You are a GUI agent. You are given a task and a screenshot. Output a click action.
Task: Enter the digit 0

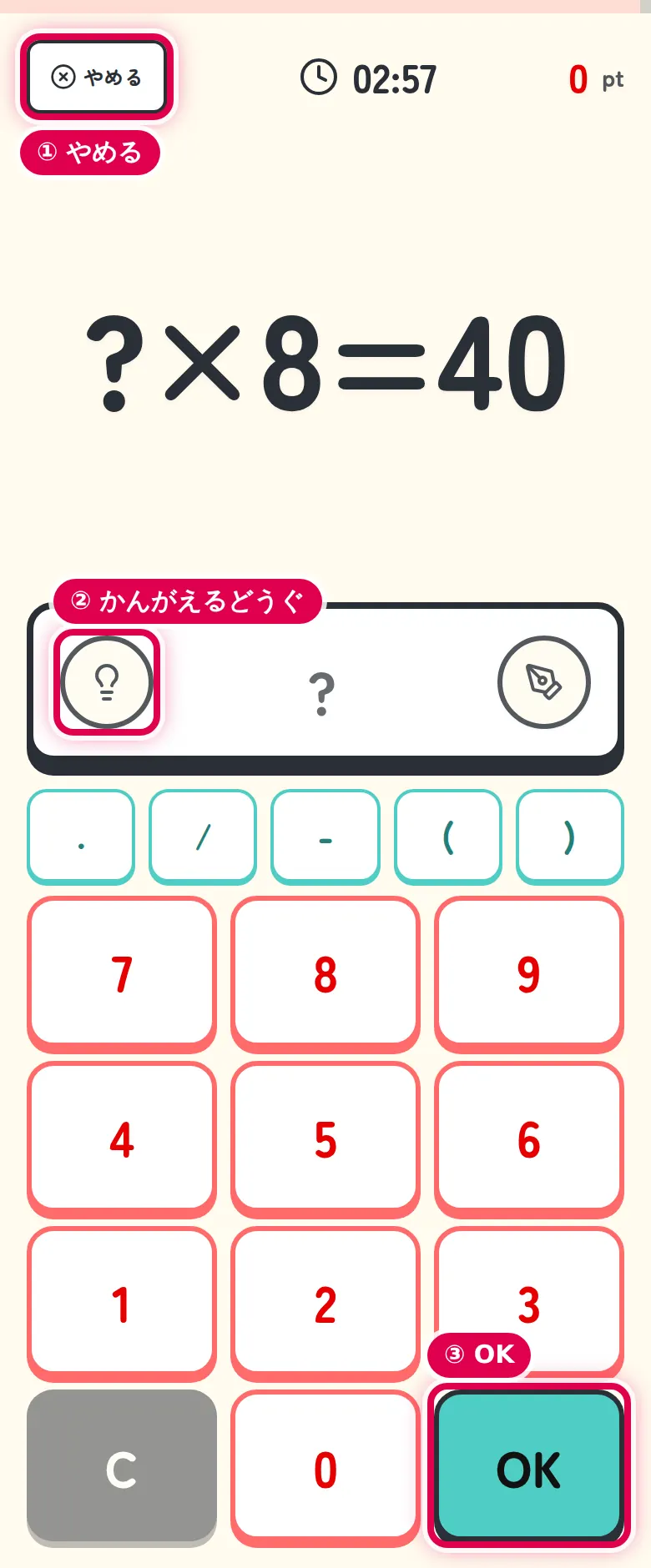pos(325,1469)
